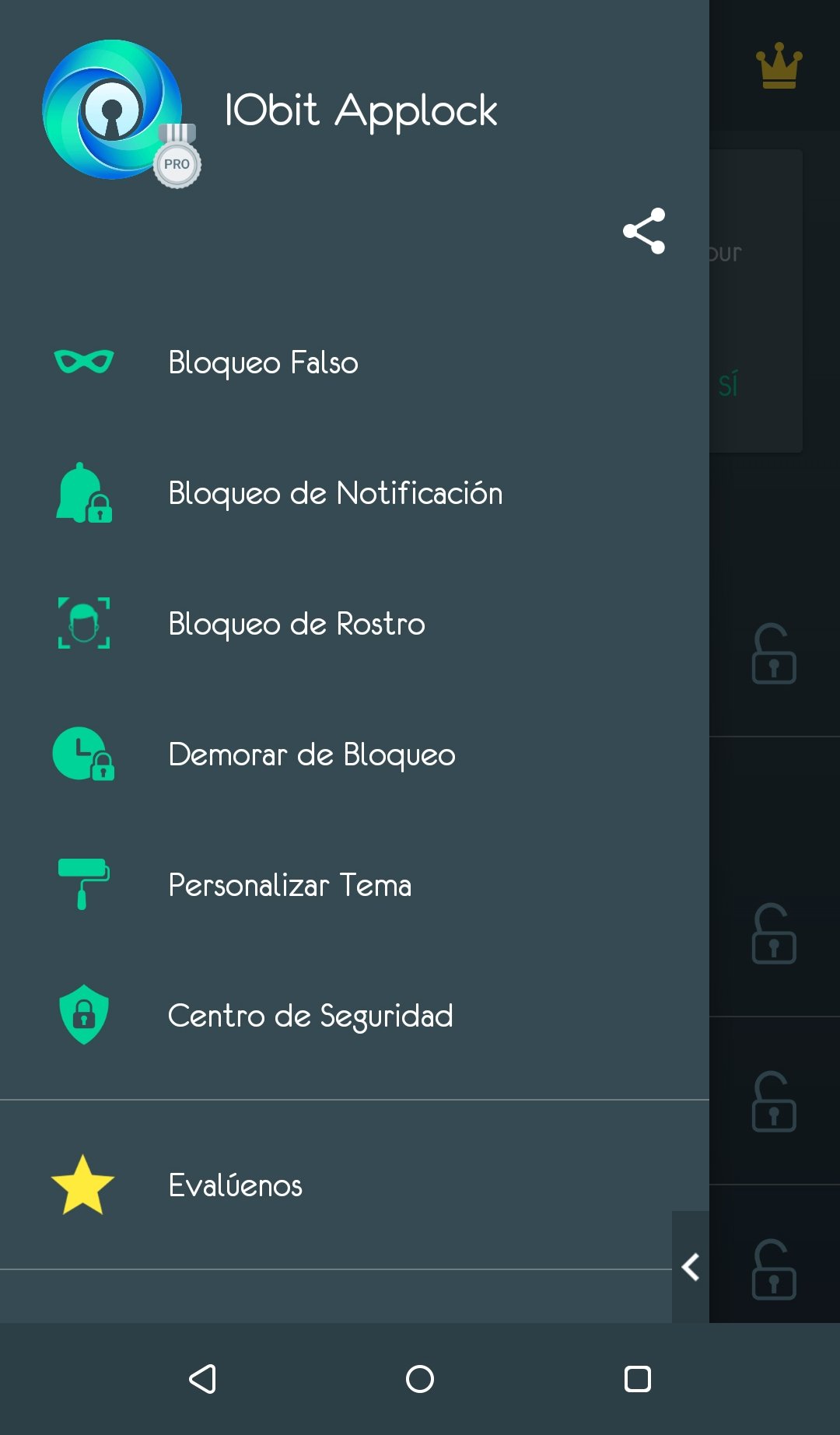The image size is (840, 1435).
Task: Open Bloqueo Falso
Action: (355, 362)
